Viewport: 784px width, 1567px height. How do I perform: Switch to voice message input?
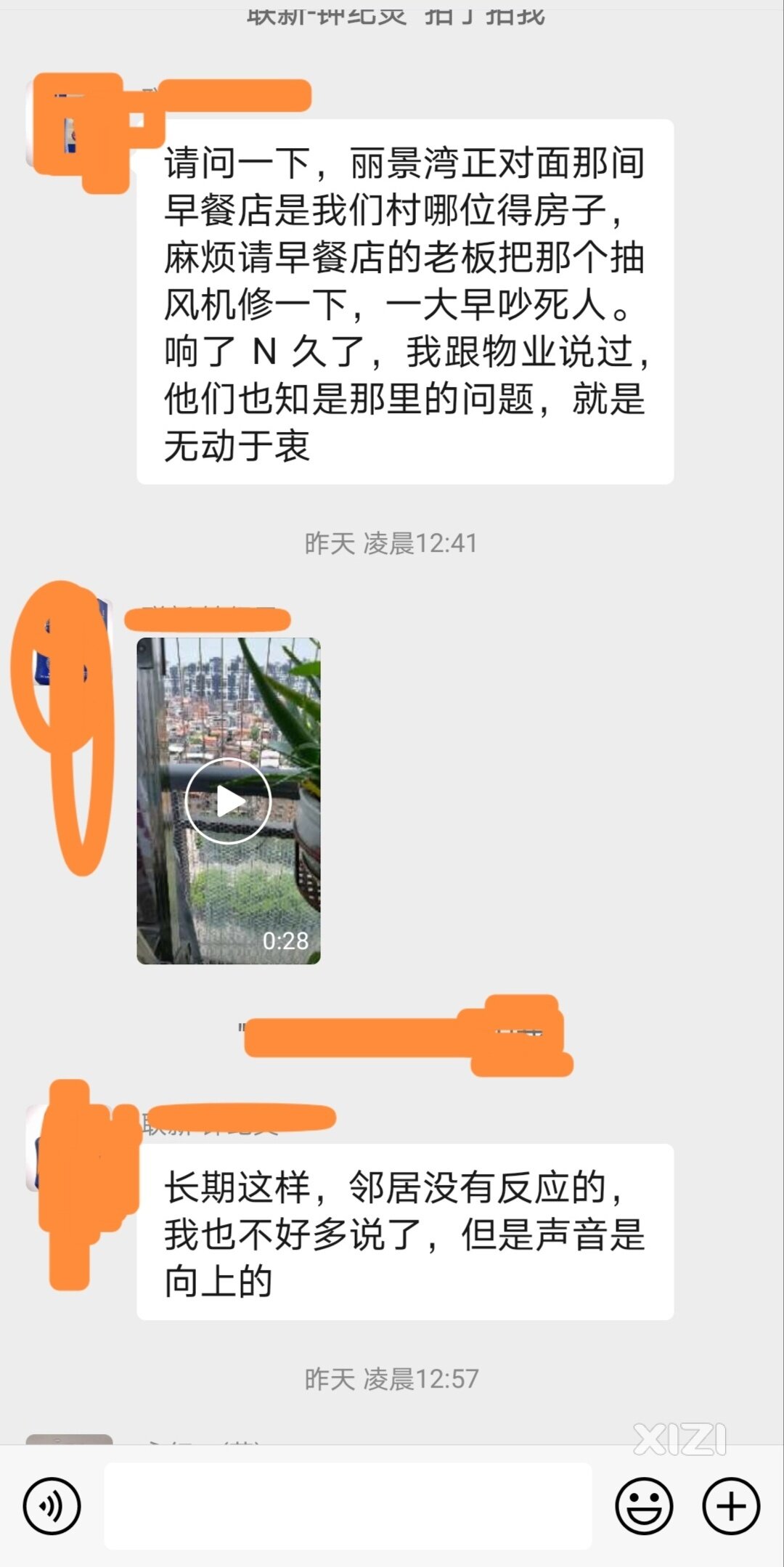[x=52, y=1506]
